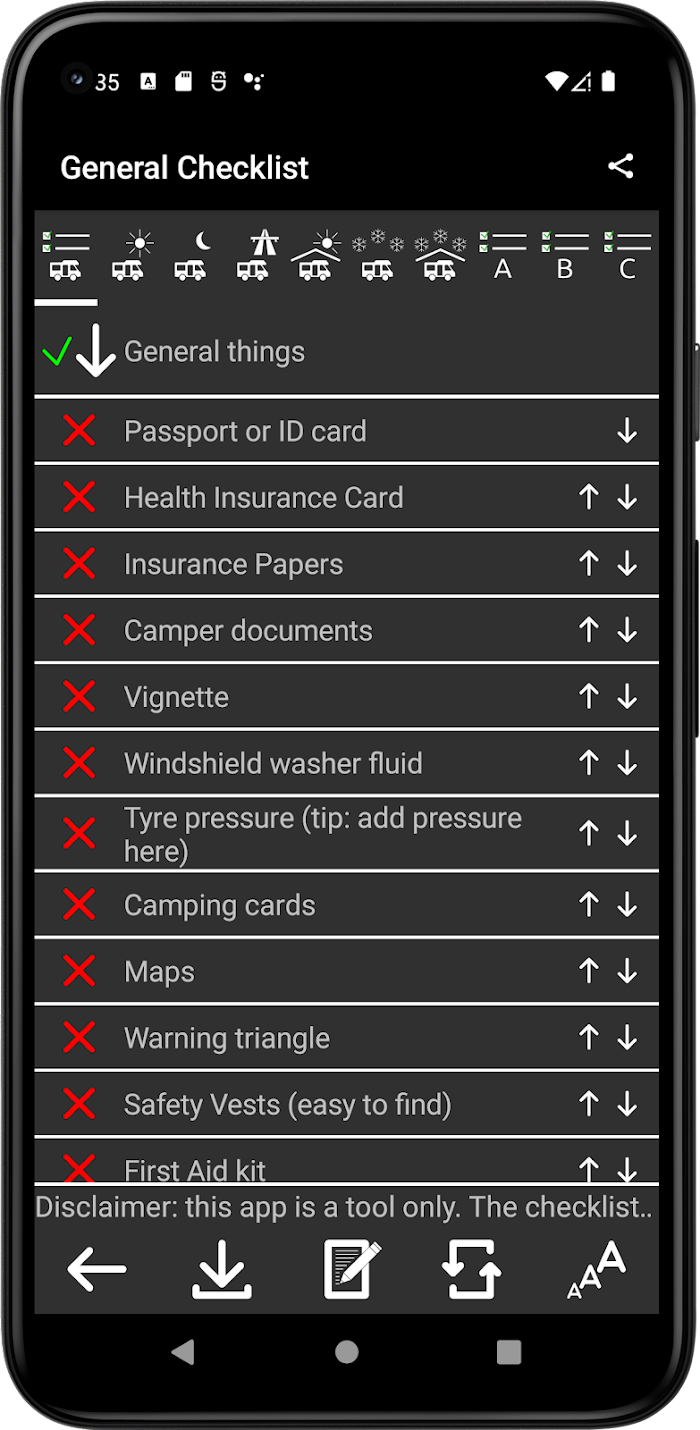Check off Passport or ID card

click(x=79, y=431)
